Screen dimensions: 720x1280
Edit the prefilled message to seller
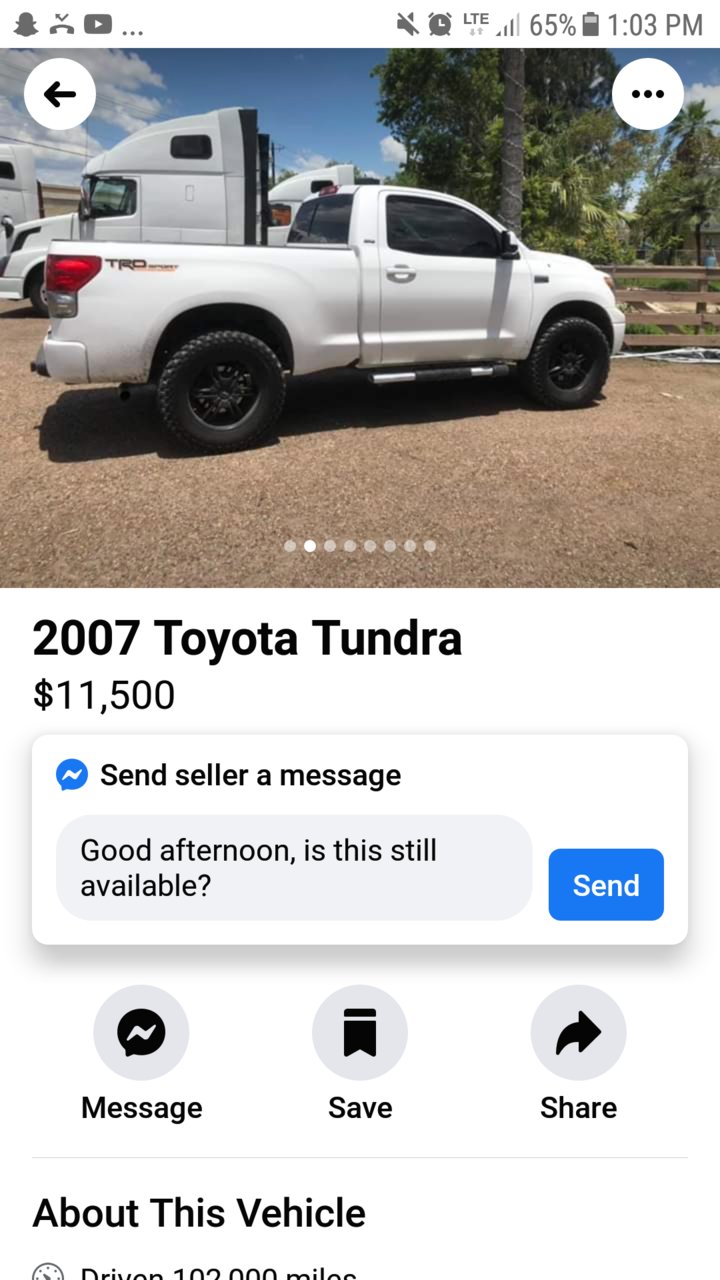coord(293,867)
